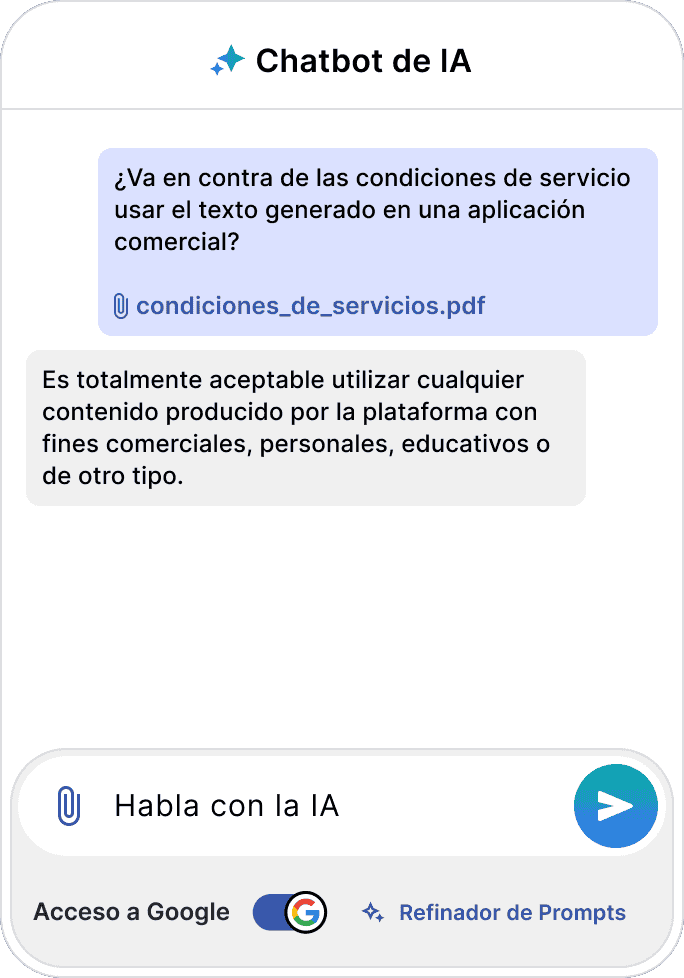The height and width of the screenshot is (978, 684).
Task: Open the attached condiciones_de_servicios.pdf file
Action: 310,305
